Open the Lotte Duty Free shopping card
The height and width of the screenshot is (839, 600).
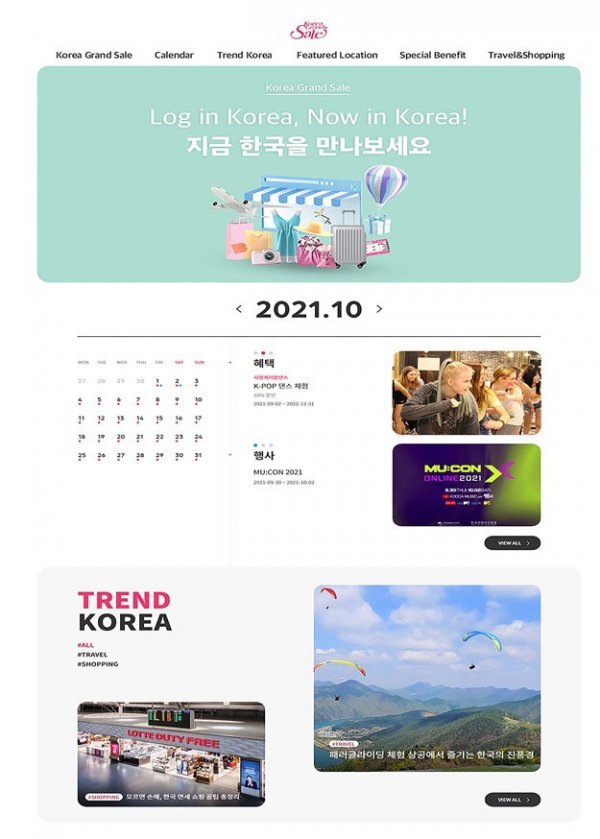[171, 753]
